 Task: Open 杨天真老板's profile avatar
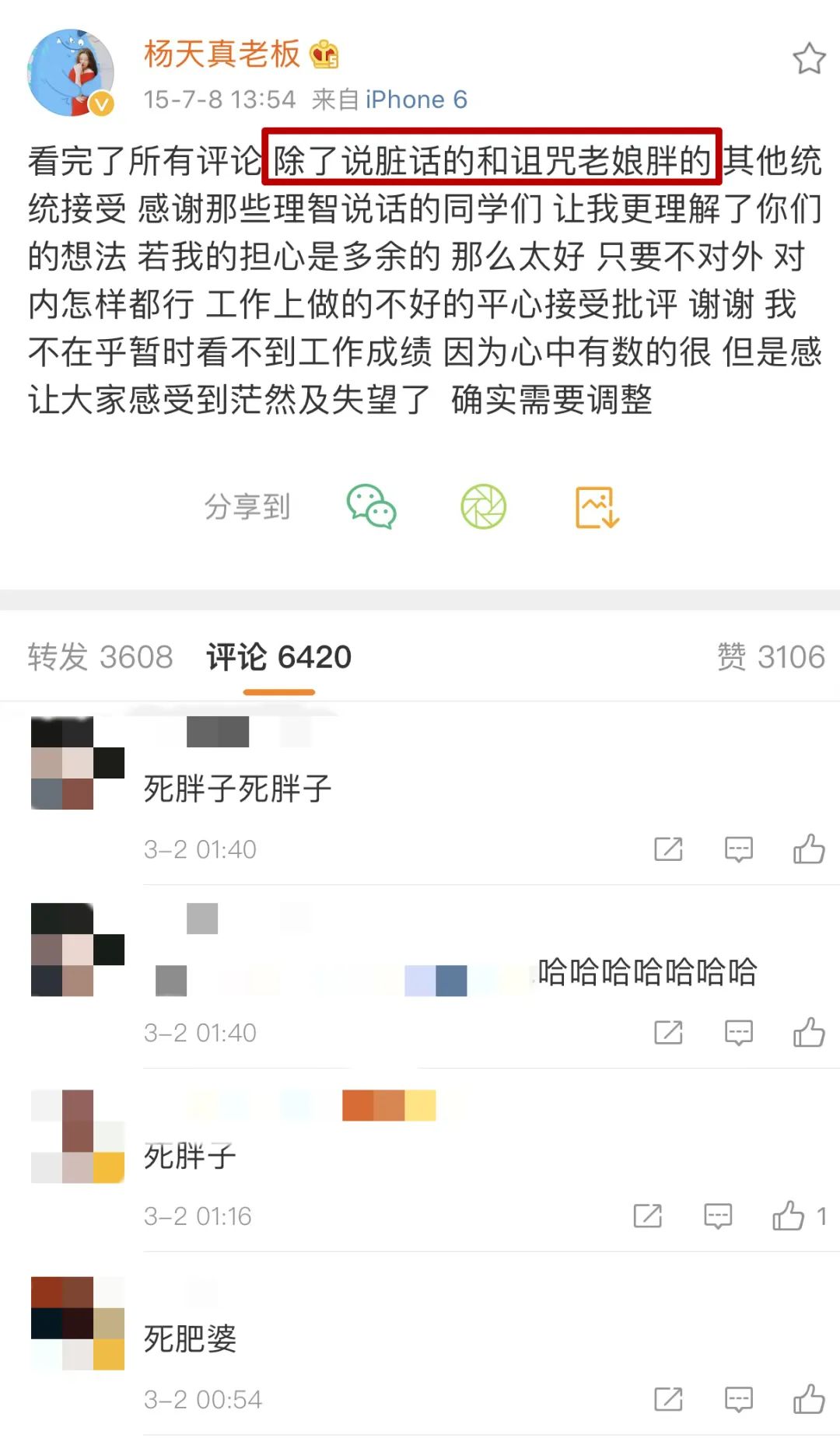click(71, 73)
